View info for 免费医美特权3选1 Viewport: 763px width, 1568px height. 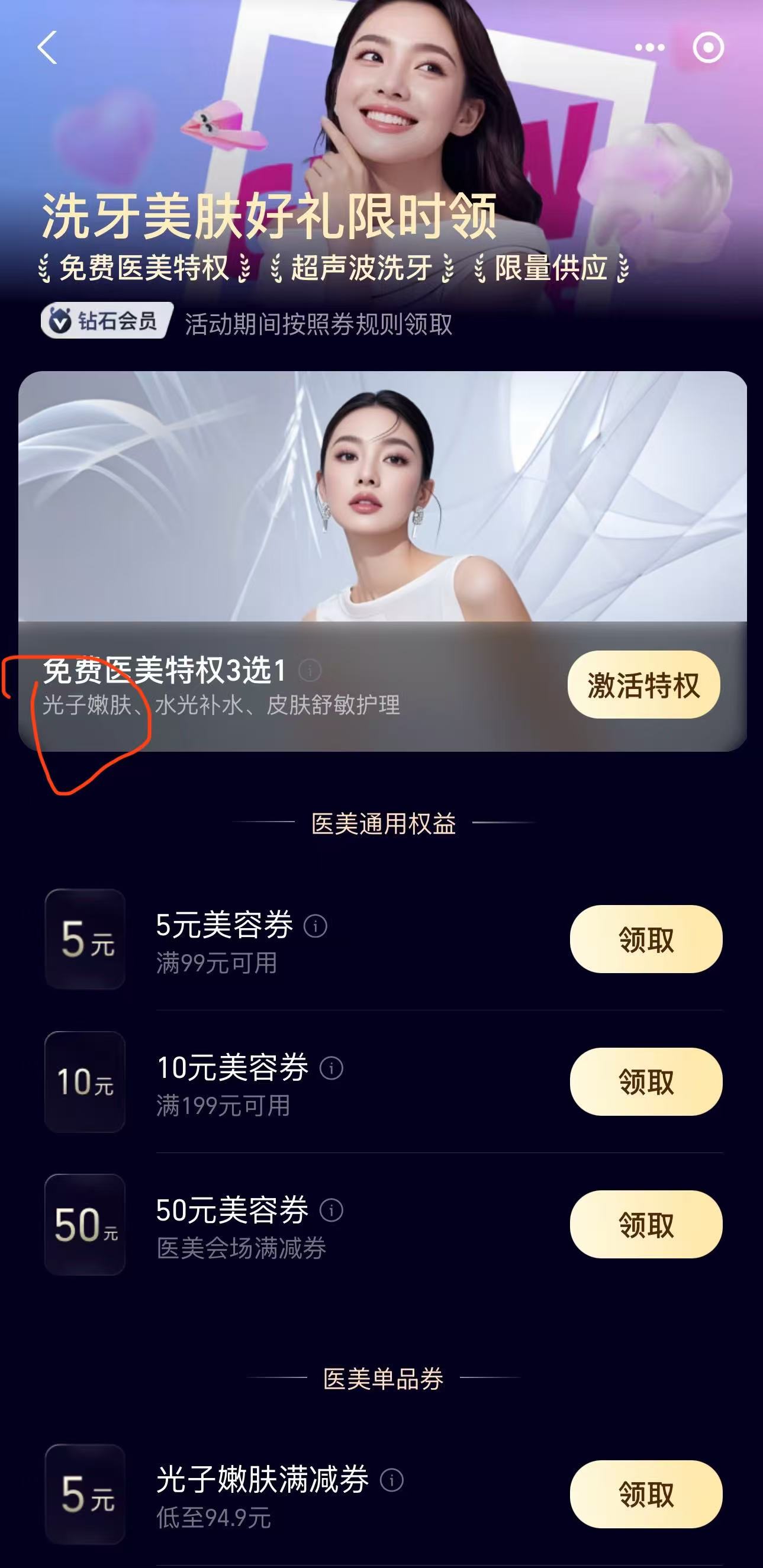[310, 670]
